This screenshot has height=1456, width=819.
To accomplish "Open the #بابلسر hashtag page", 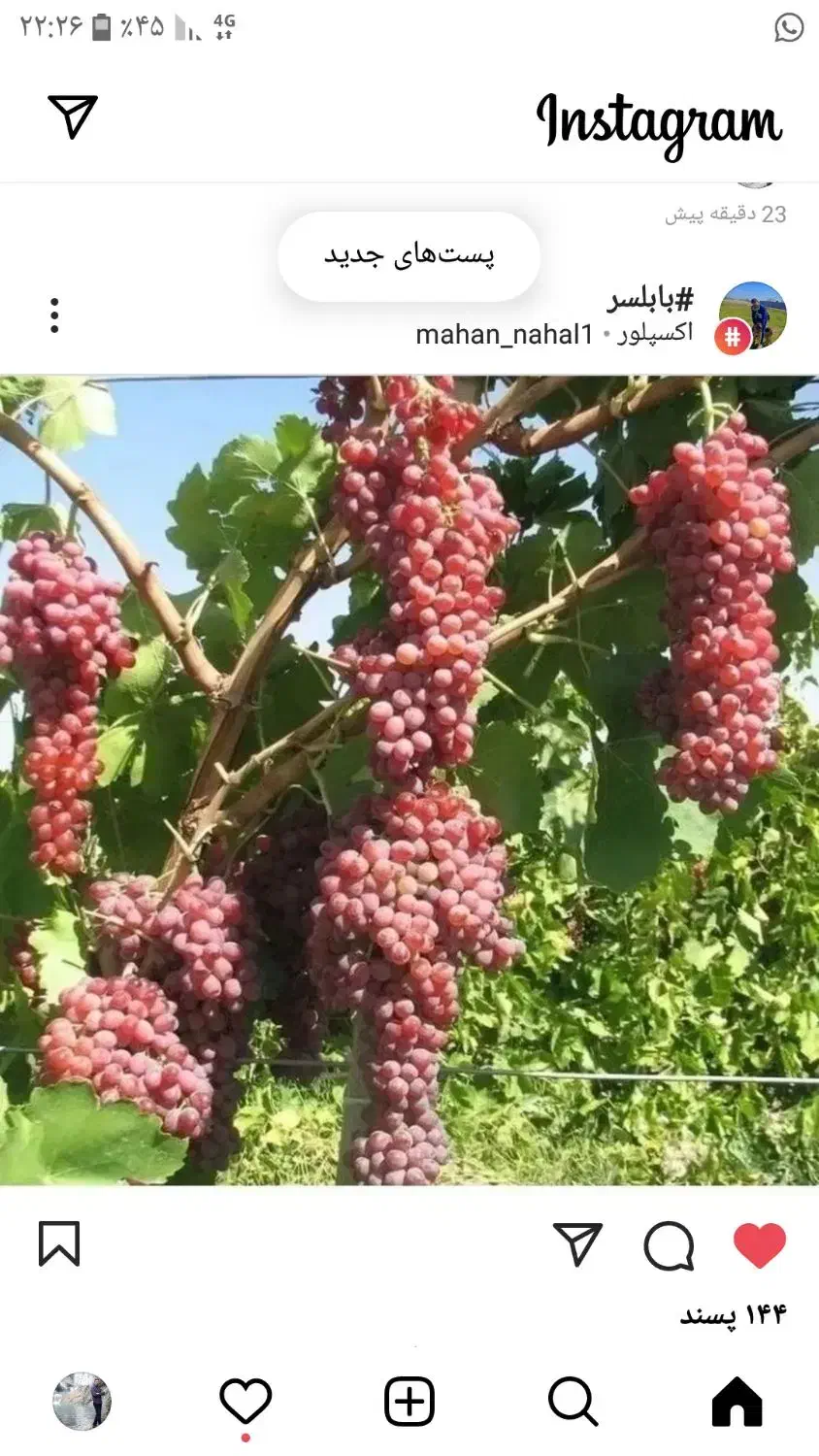I will pyautogui.click(x=651, y=300).
